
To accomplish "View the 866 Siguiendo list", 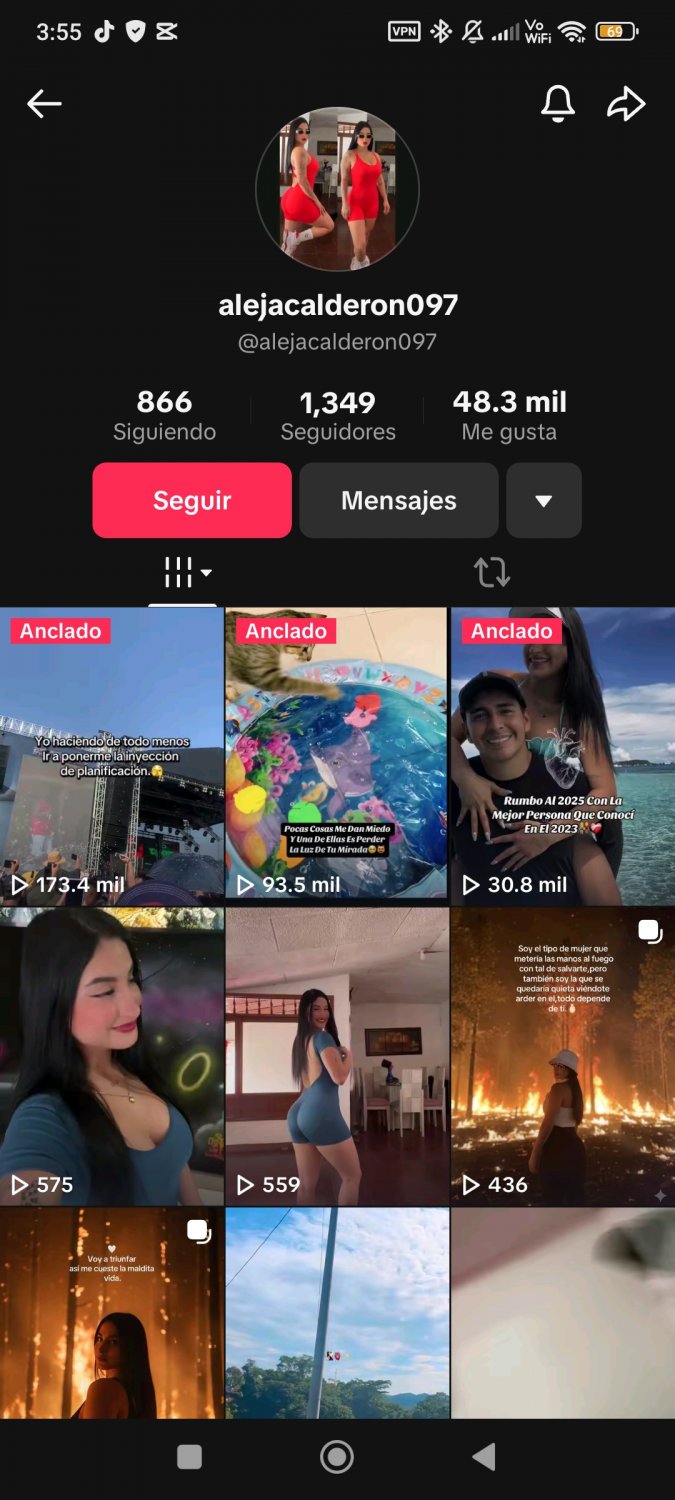I will pos(164,415).
